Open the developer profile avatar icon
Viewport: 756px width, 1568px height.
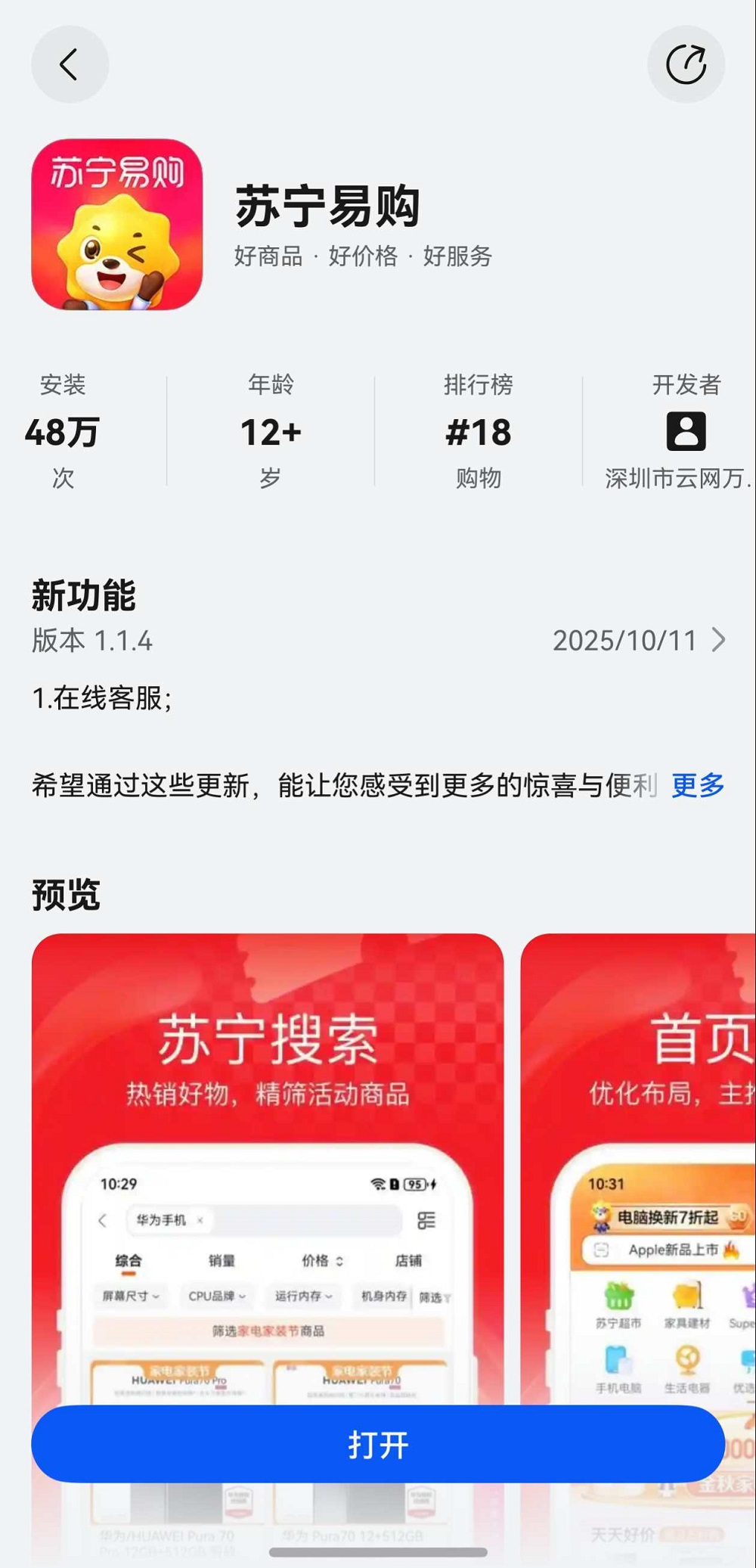pos(686,432)
